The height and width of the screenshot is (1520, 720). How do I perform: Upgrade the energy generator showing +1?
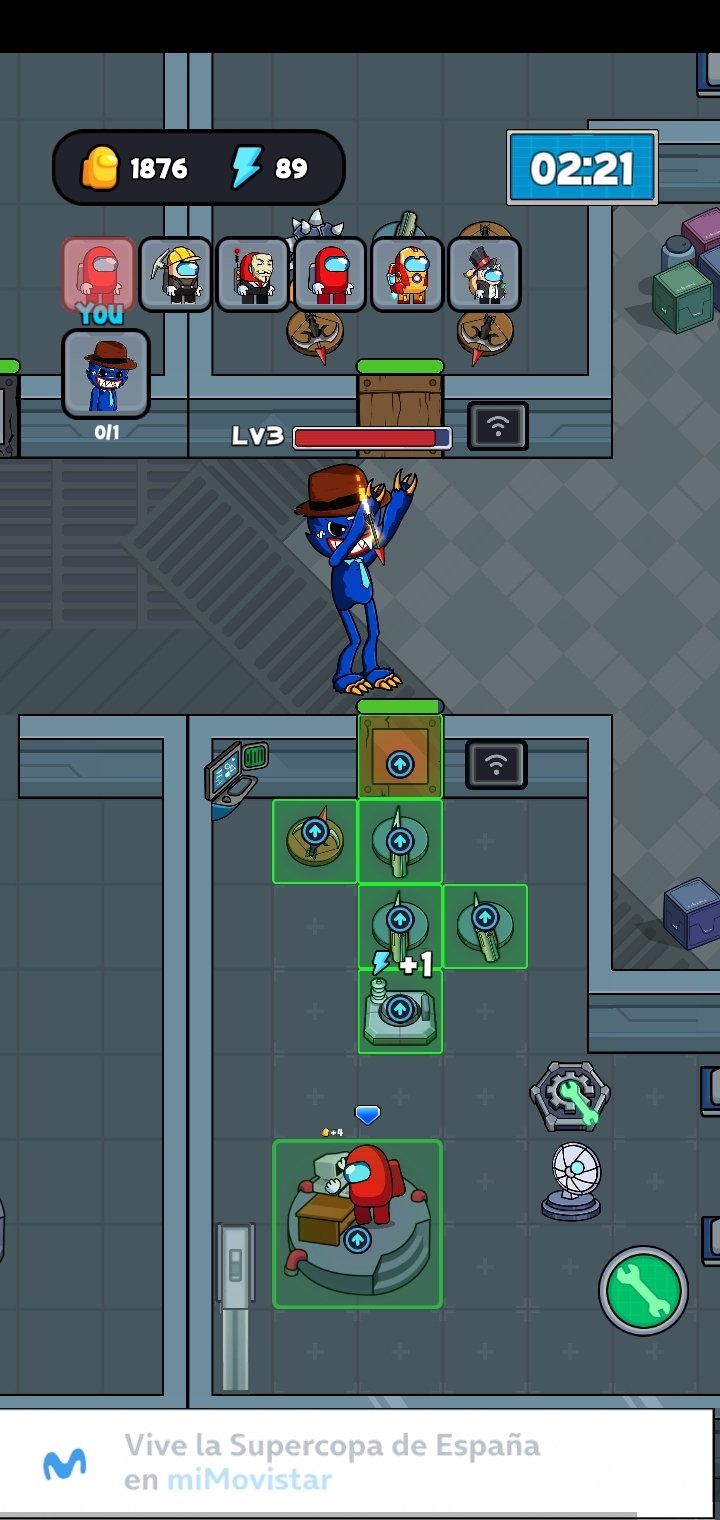click(400, 1008)
